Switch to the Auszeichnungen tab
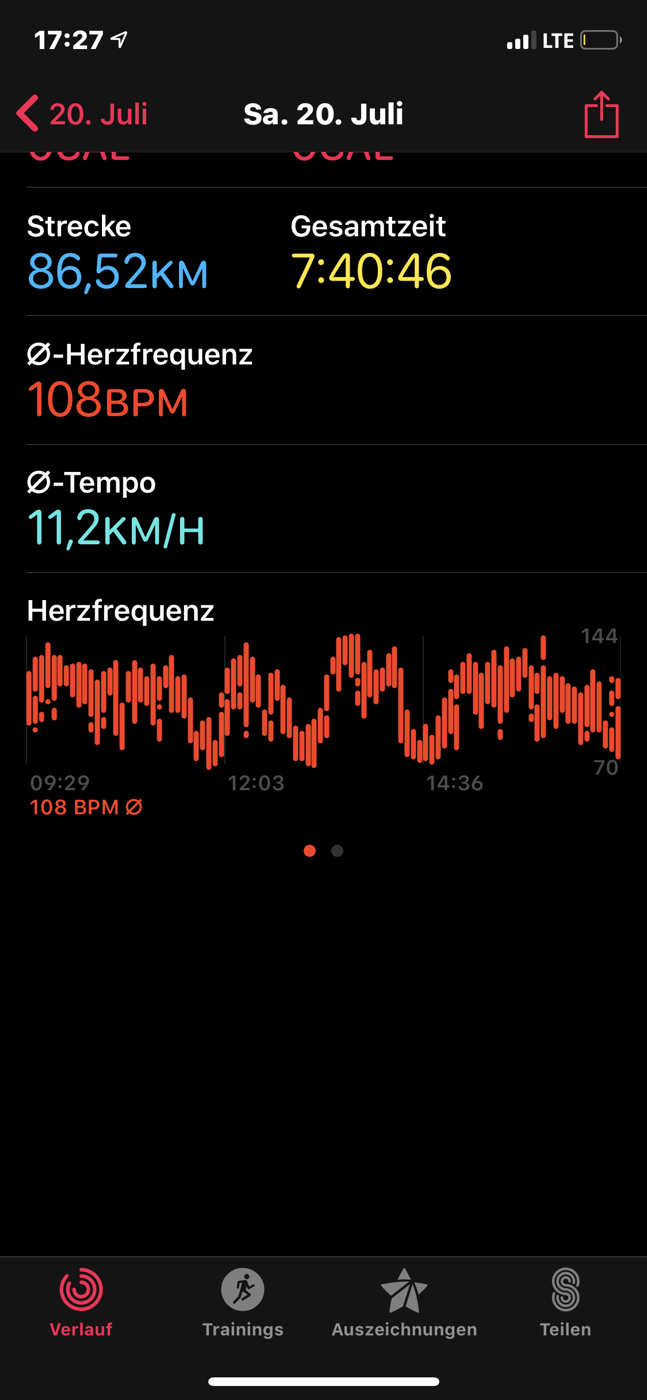The width and height of the screenshot is (647, 1400). click(404, 1302)
